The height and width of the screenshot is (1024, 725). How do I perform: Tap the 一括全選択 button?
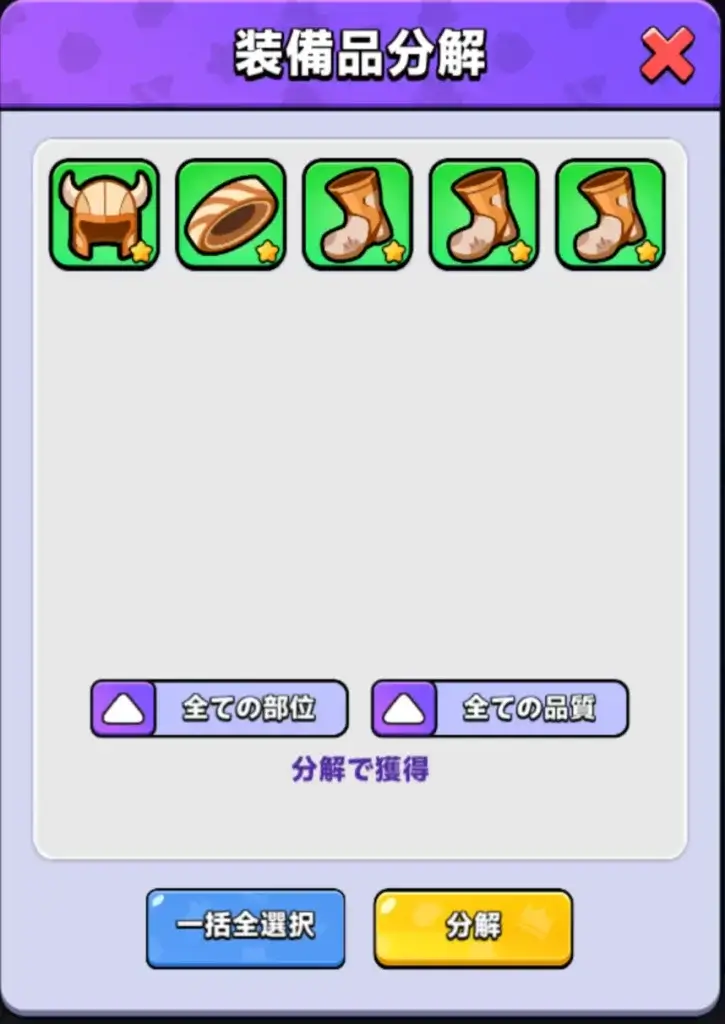click(x=246, y=928)
